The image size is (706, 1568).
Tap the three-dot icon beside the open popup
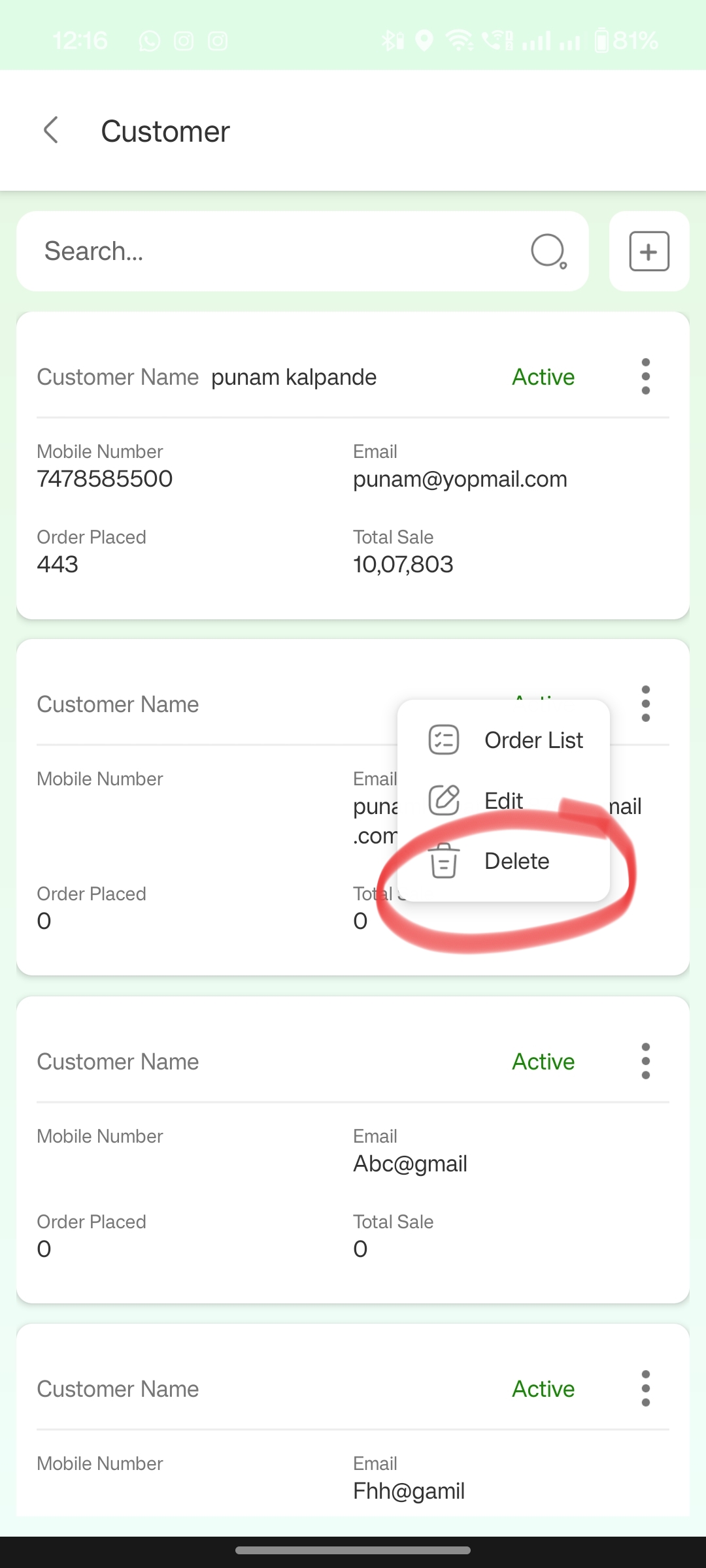(646, 704)
